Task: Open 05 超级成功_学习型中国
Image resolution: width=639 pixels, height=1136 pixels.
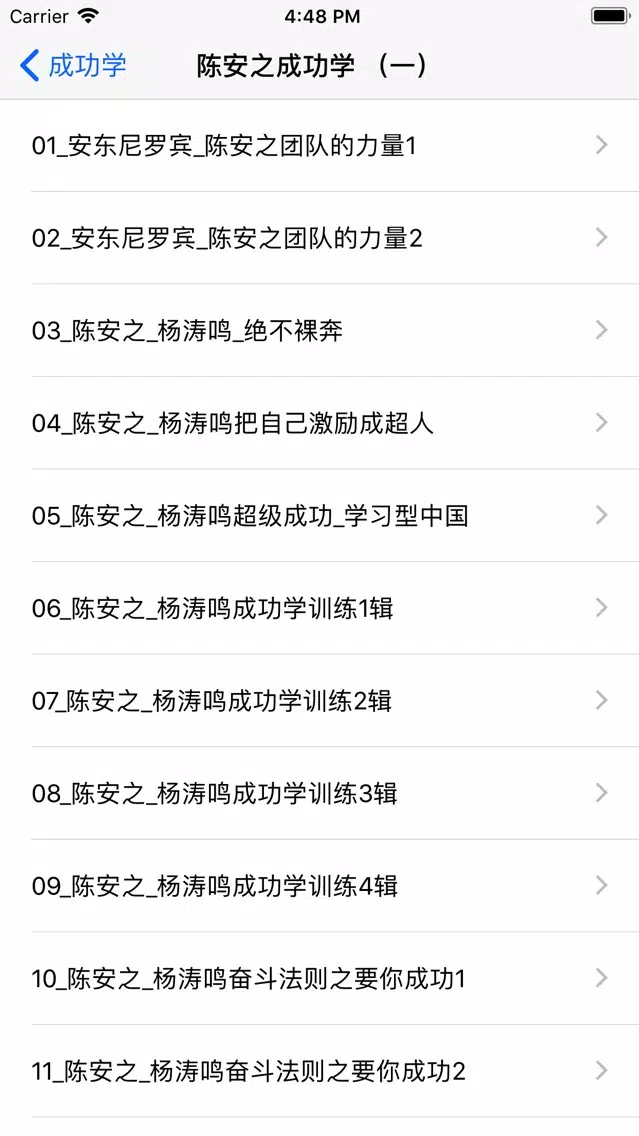Action: coord(320,516)
